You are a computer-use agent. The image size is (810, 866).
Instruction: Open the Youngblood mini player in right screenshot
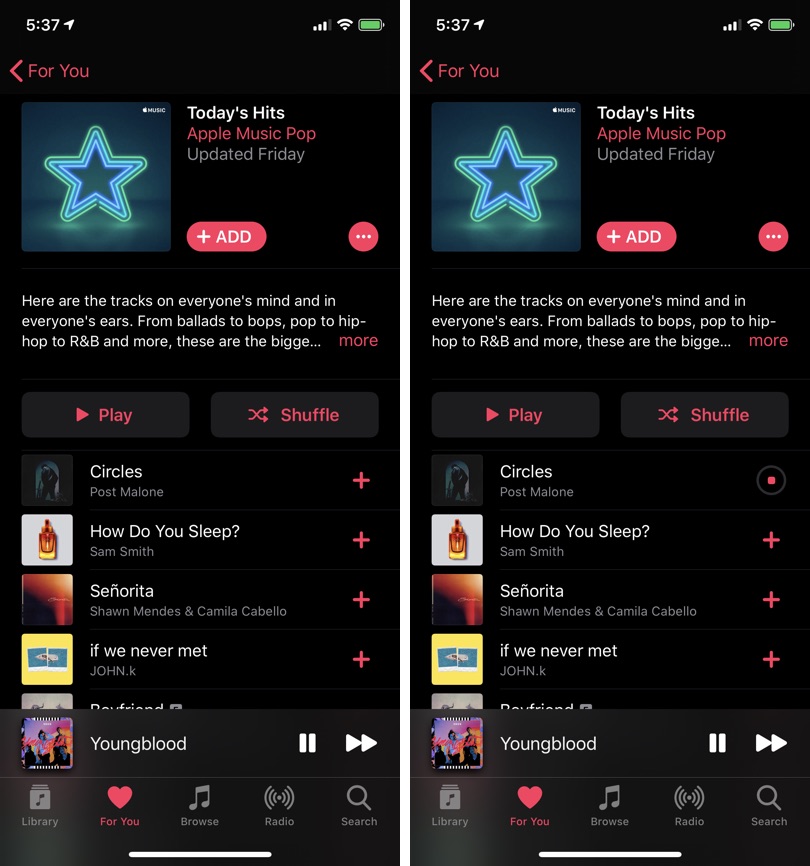click(560, 743)
